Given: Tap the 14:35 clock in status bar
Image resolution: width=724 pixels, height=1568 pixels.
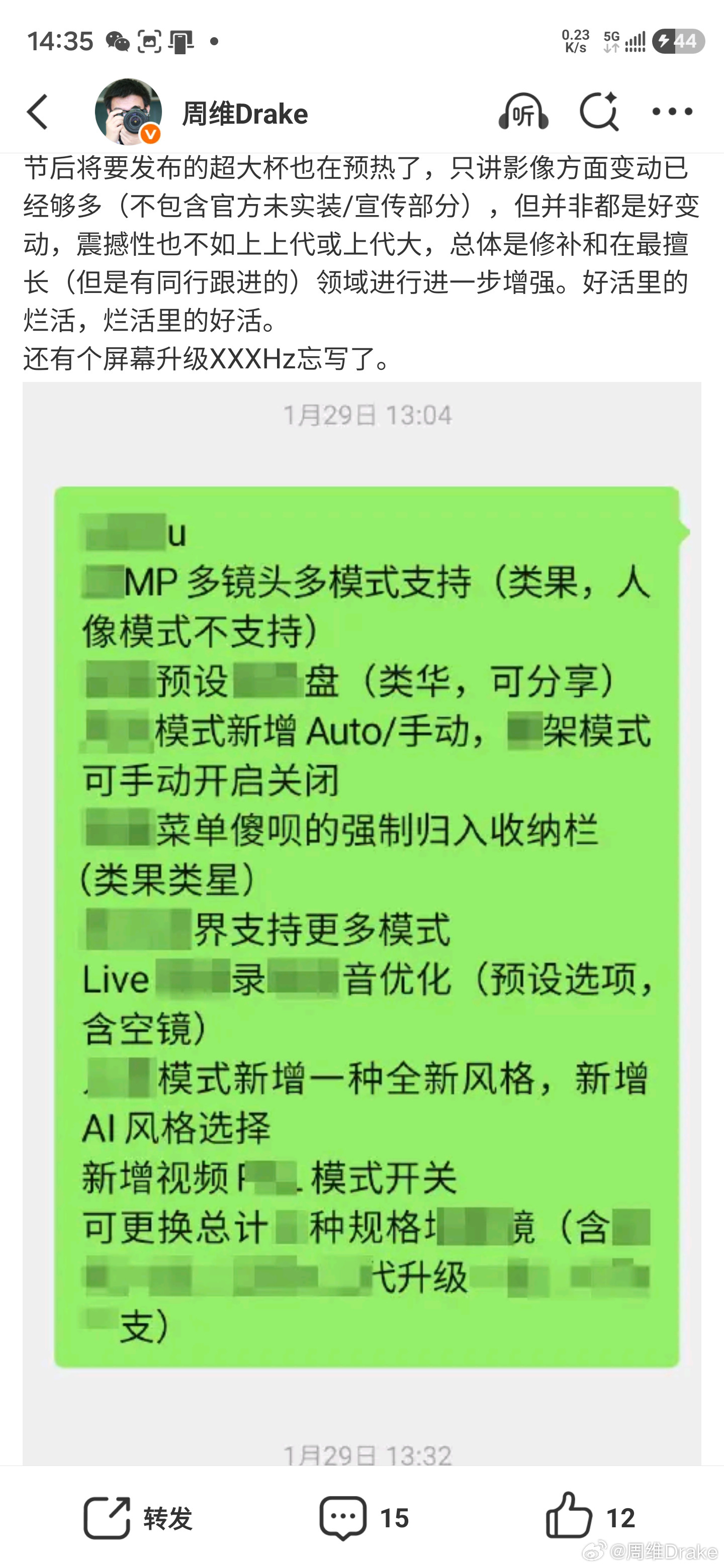Looking at the screenshot, I should click(61, 41).
